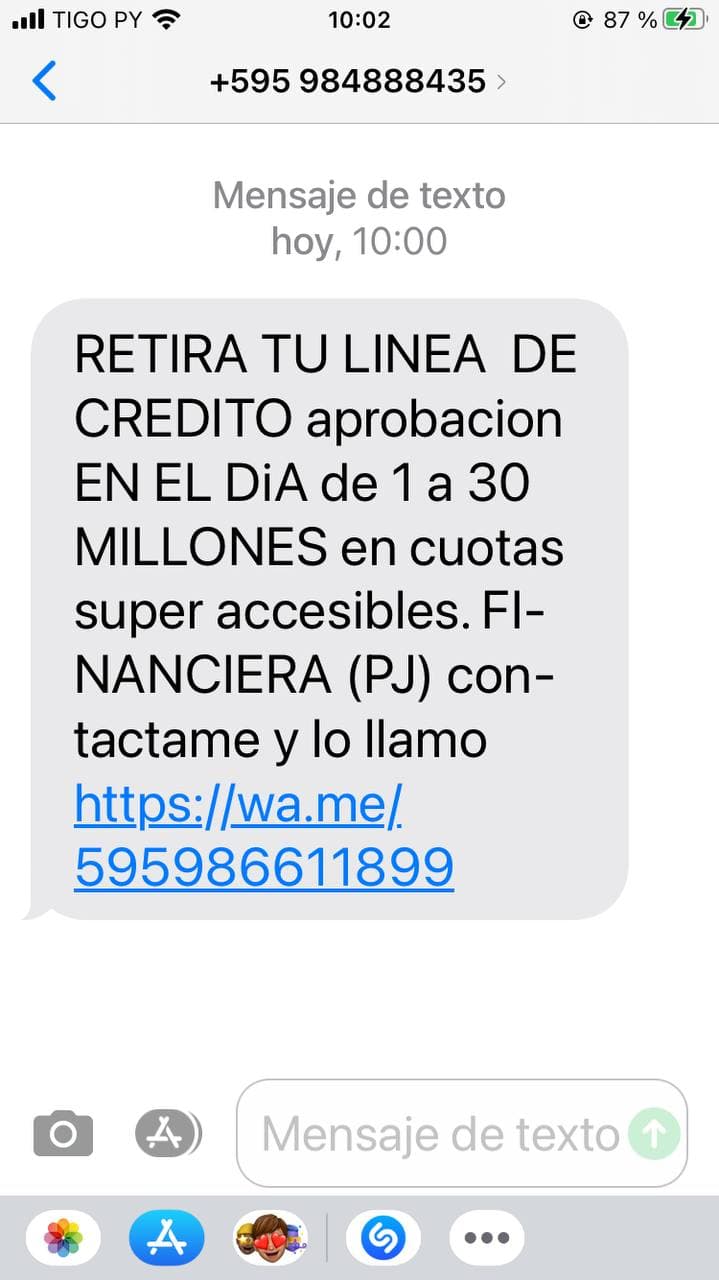719x1280 pixels.
Task: Open the Photos app in the drawer
Action: click(x=63, y=1239)
